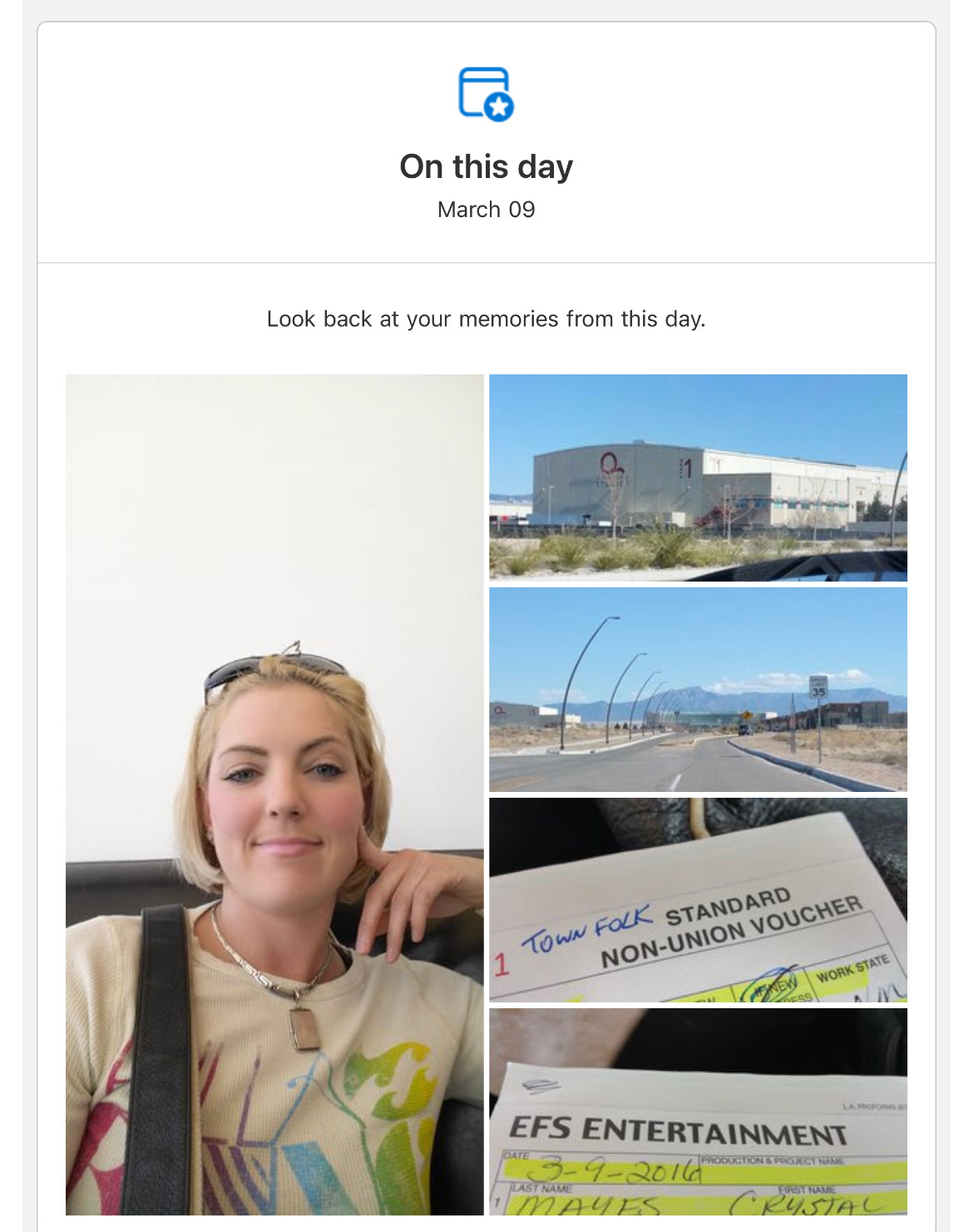The height and width of the screenshot is (1232, 959).
Task: Open the gray studio building photo
Action: [x=698, y=477]
